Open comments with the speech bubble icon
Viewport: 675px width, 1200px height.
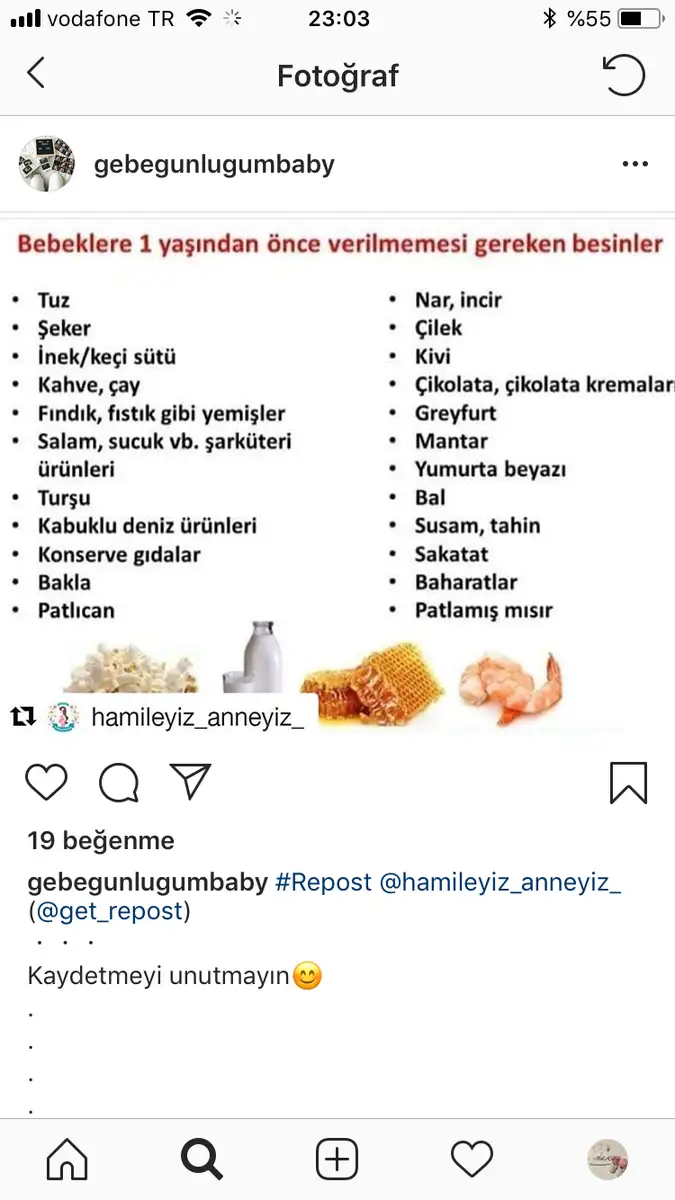click(x=119, y=783)
